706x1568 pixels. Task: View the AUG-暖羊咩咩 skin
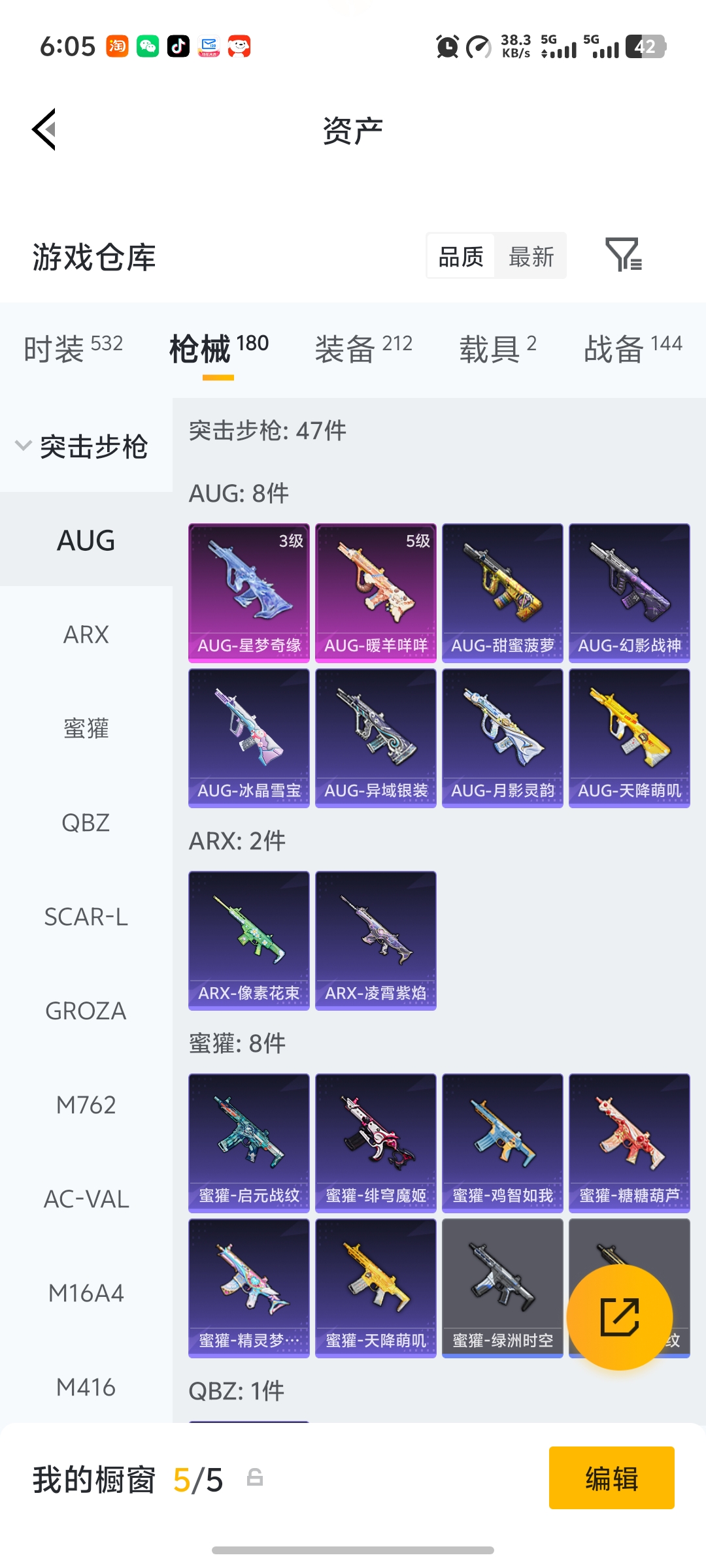(376, 593)
